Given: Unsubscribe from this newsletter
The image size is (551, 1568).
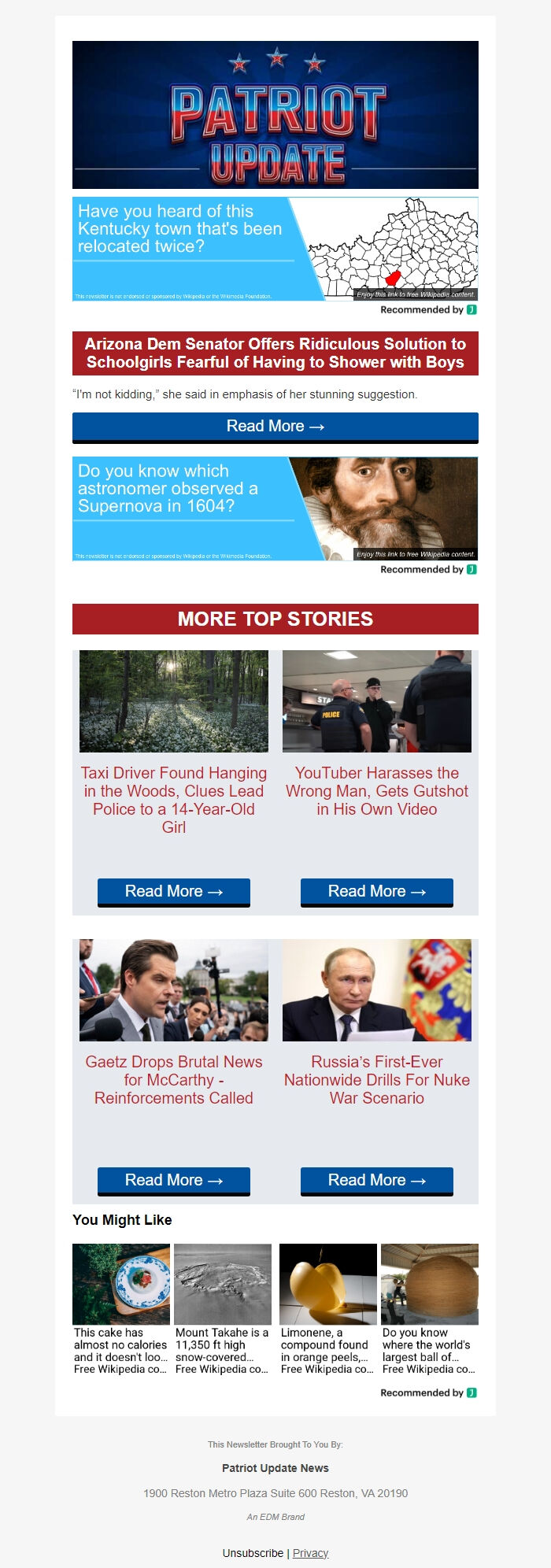Looking at the screenshot, I should point(253,1553).
